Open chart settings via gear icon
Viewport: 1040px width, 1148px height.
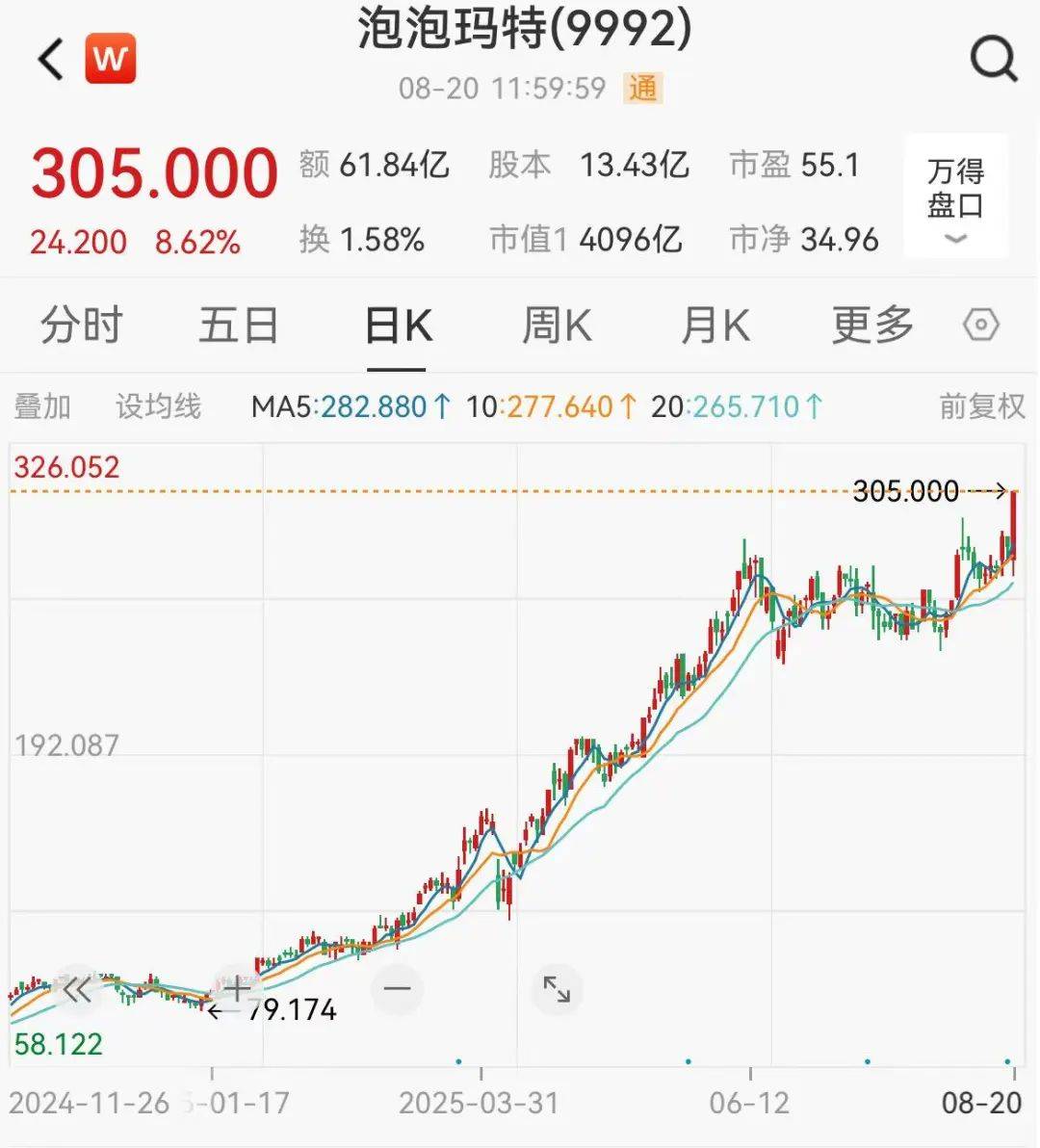tap(981, 325)
